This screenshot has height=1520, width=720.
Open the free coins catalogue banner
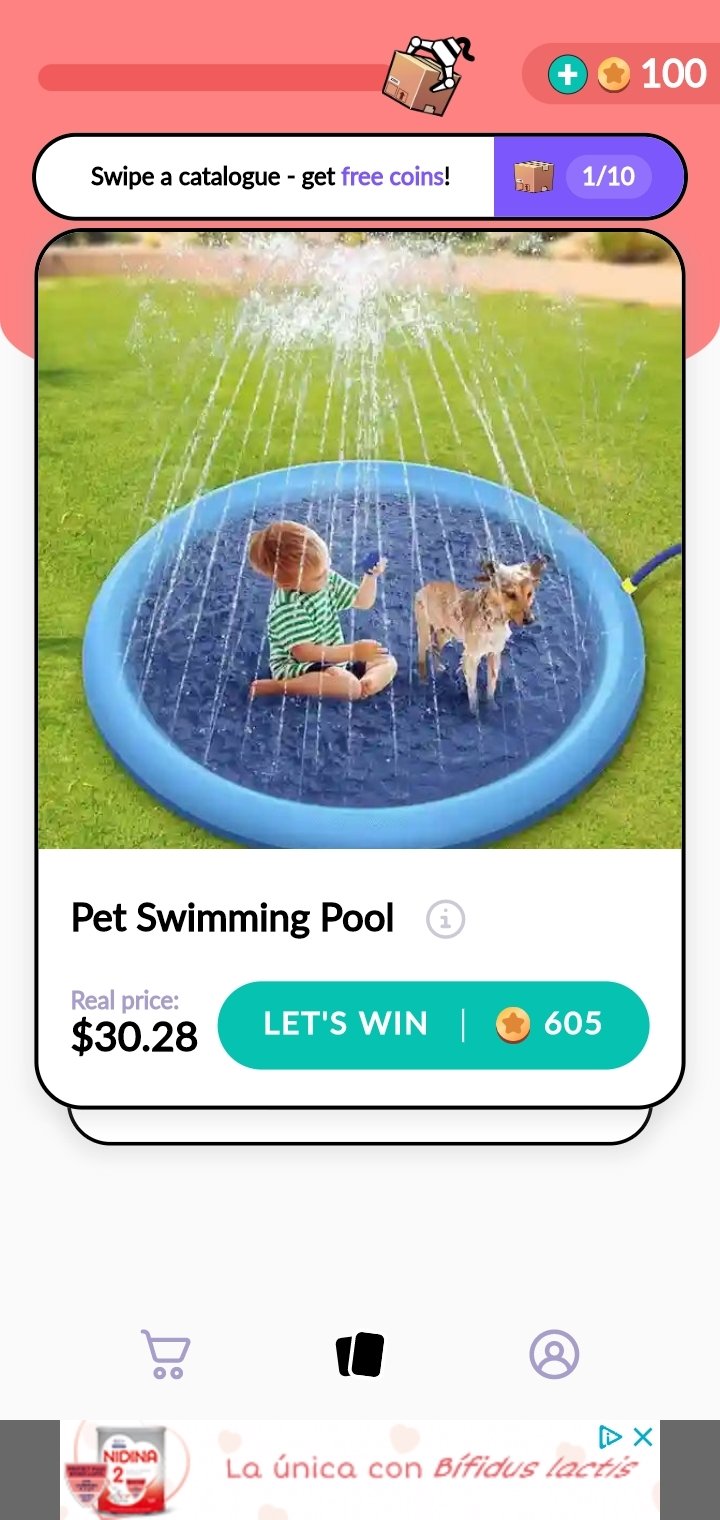click(x=270, y=177)
